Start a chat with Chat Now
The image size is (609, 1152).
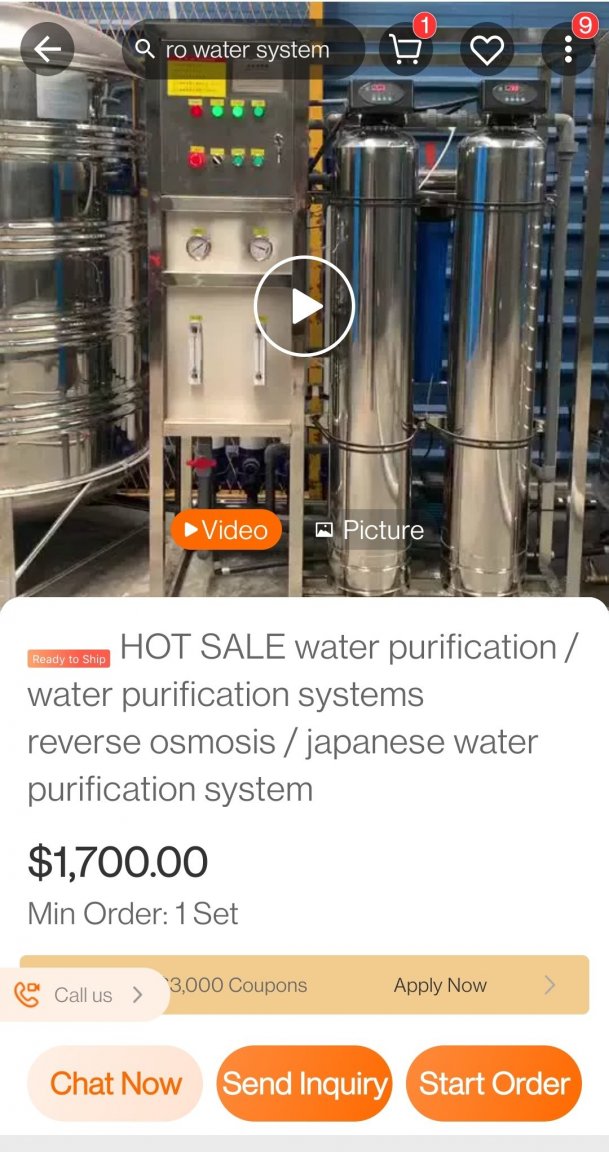(x=115, y=1083)
